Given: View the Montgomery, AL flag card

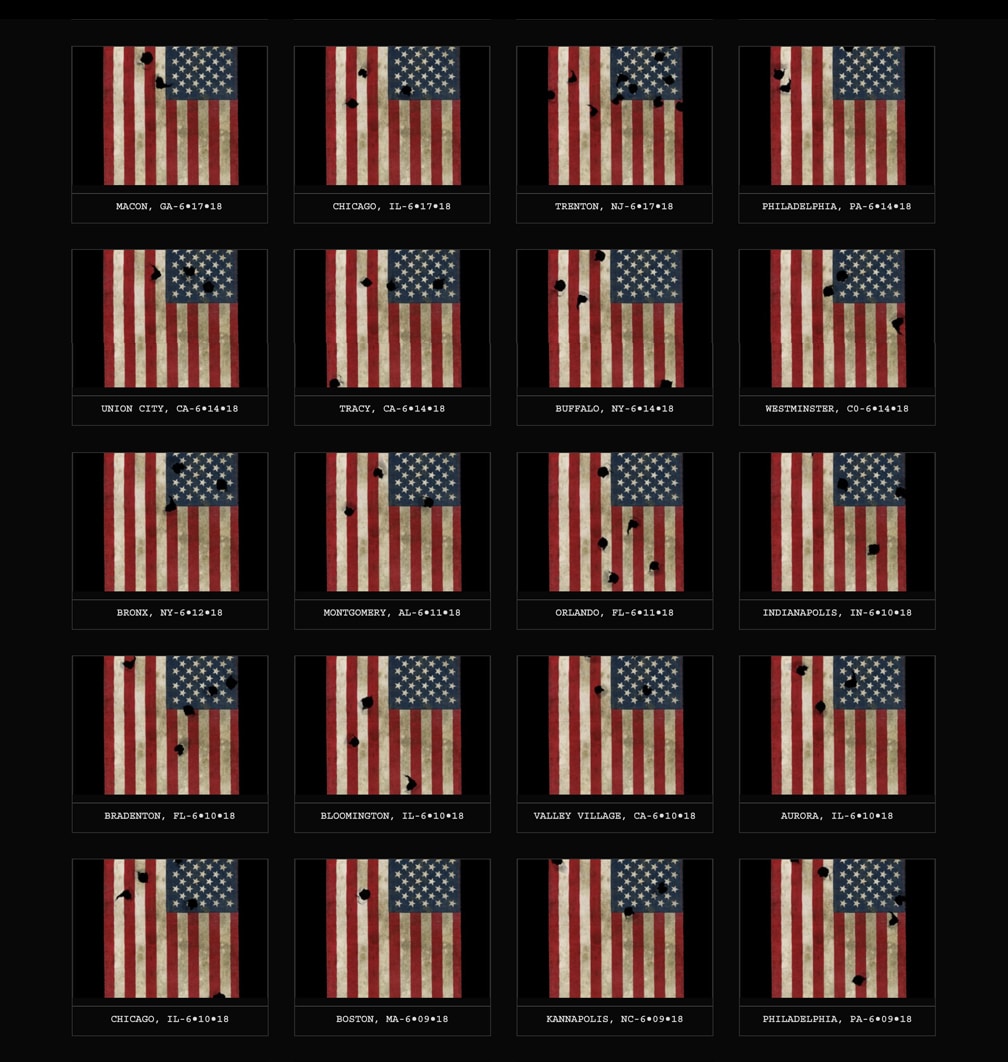Looking at the screenshot, I should (392, 522).
